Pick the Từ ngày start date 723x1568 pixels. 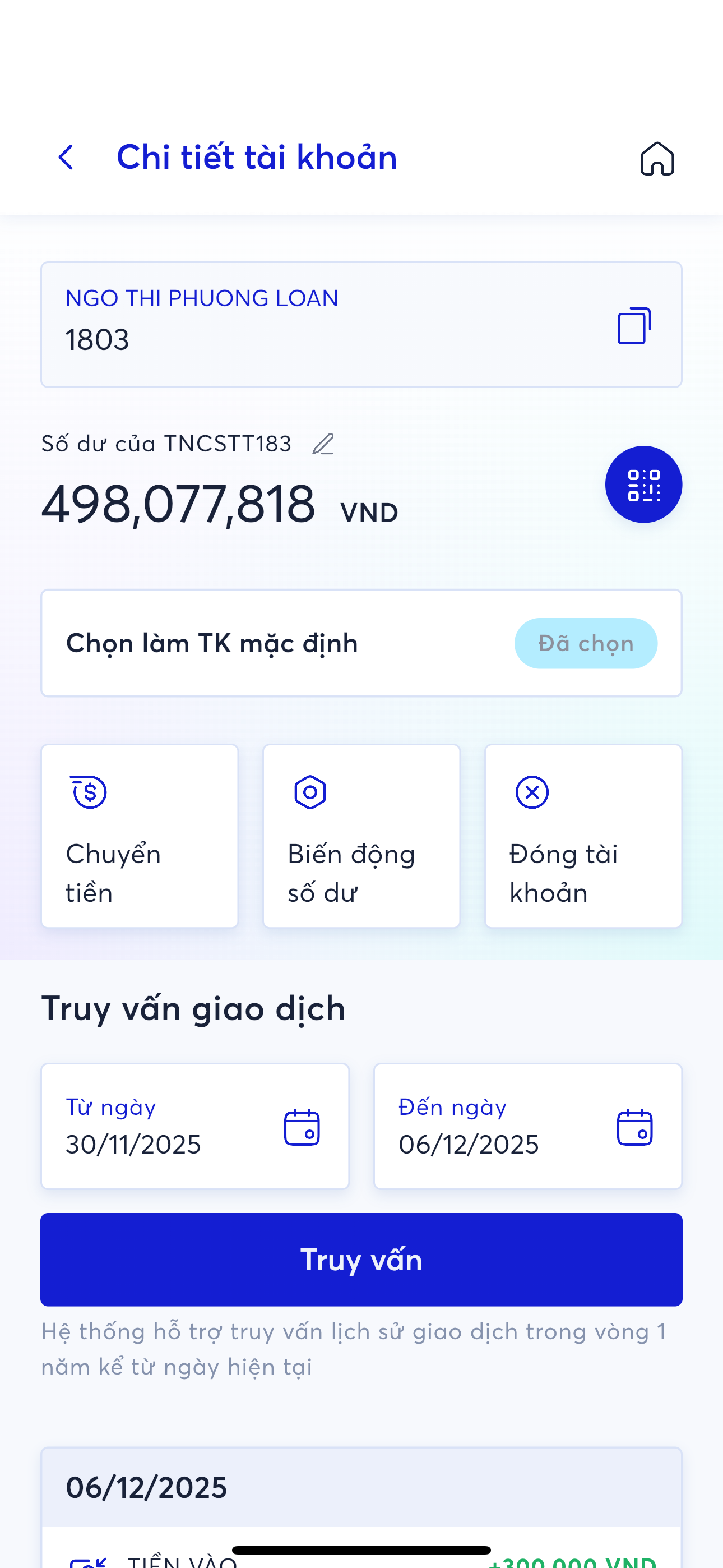(194, 1126)
